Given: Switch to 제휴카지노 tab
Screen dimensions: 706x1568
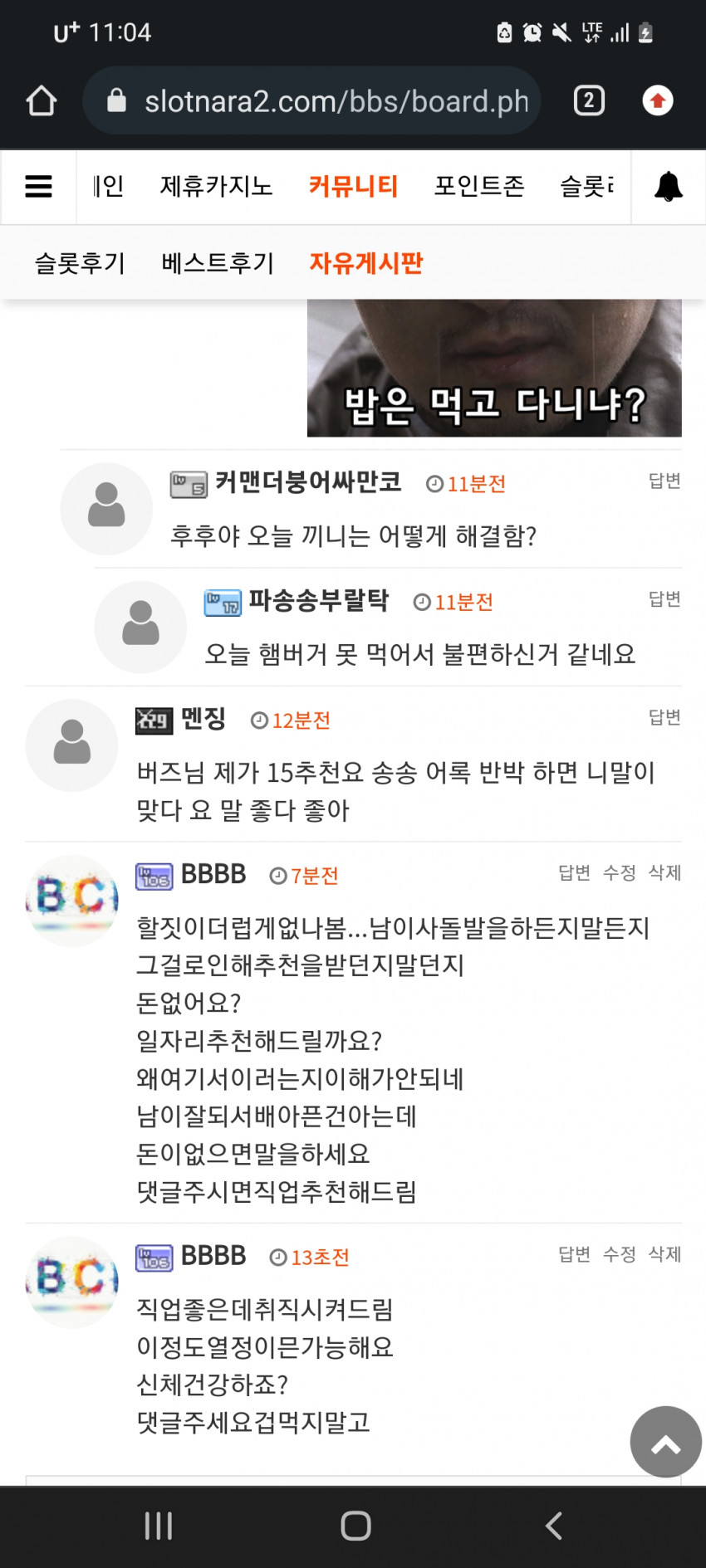Looking at the screenshot, I should (216, 186).
